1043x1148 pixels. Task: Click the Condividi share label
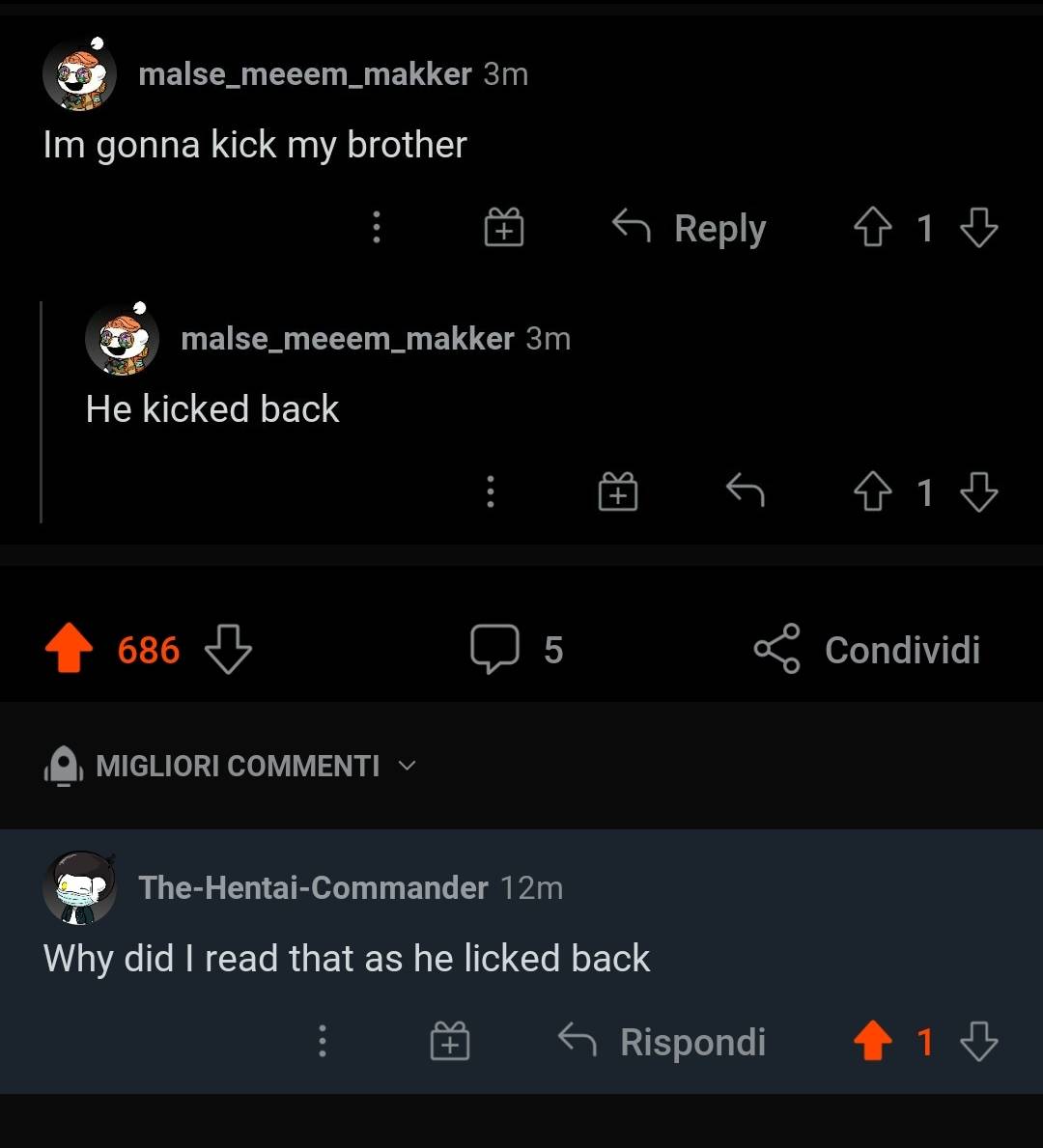pyautogui.click(x=902, y=649)
